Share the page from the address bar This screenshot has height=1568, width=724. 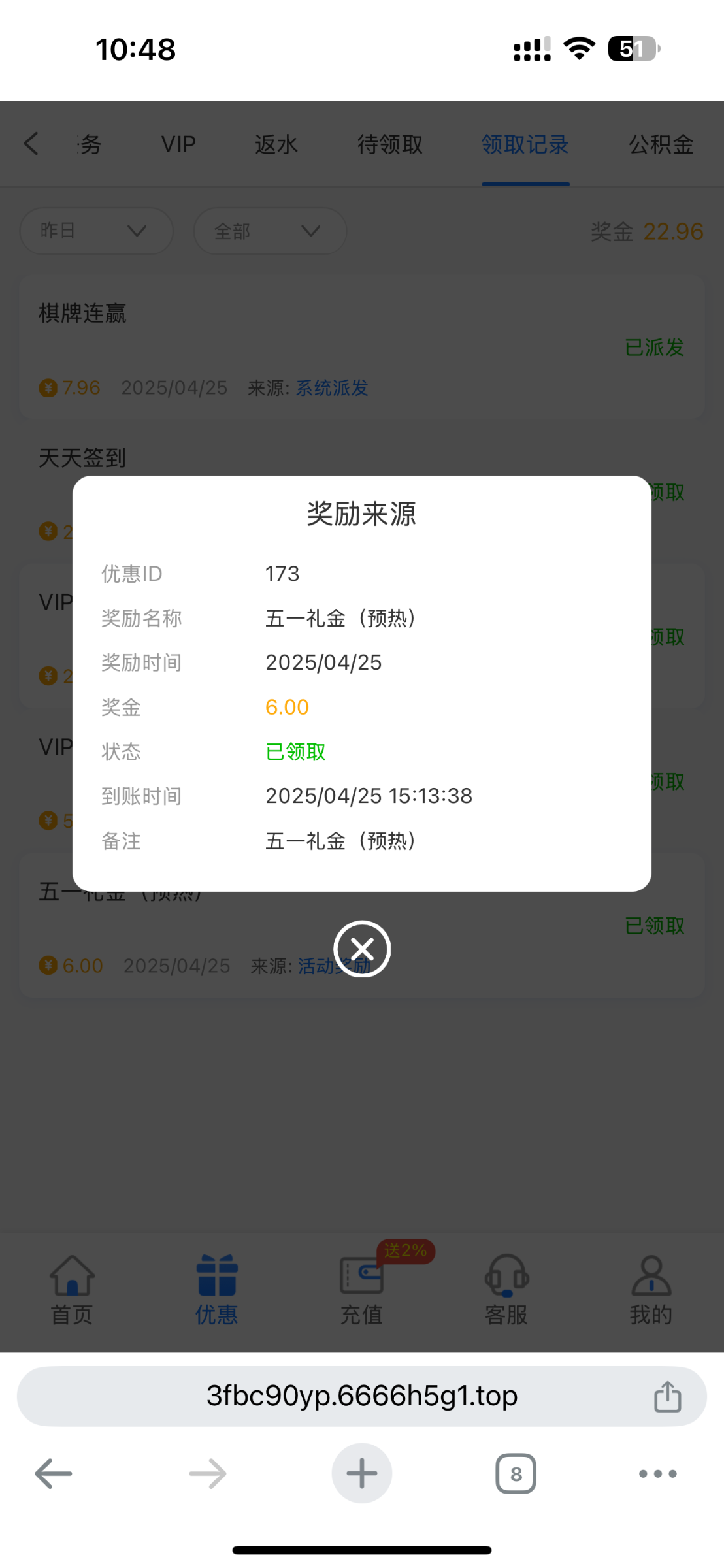(x=667, y=1396)
